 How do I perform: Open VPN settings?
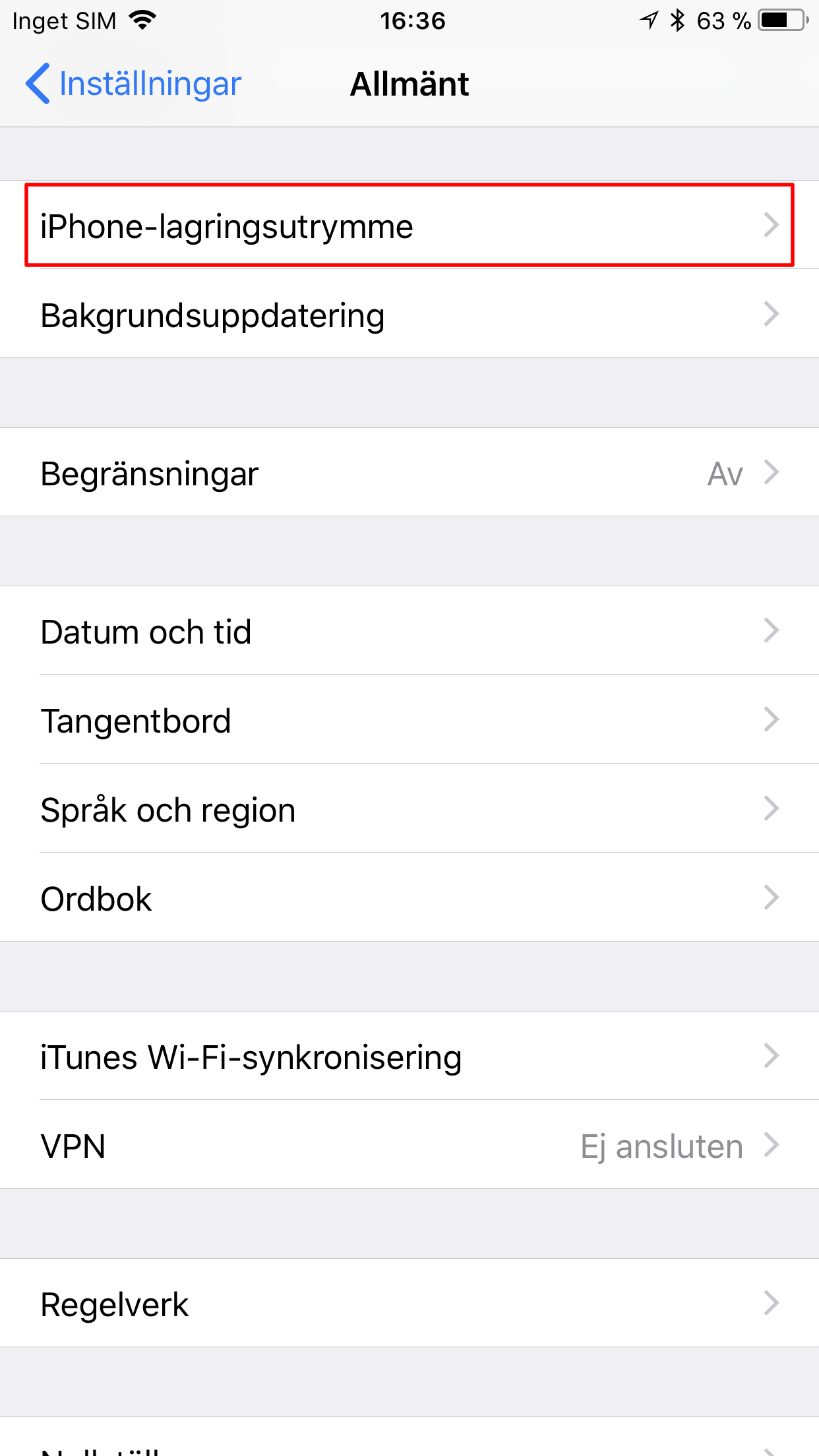tap(409, 1145)
